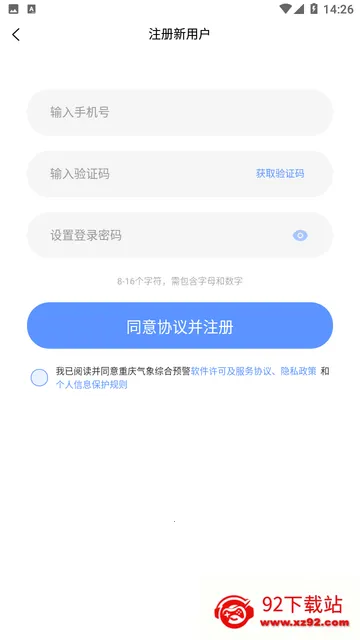Viewport: 360px width, 640px height.
Task: Focus the 输入手机号 phone number field
Action: click(x=180, y=113)
